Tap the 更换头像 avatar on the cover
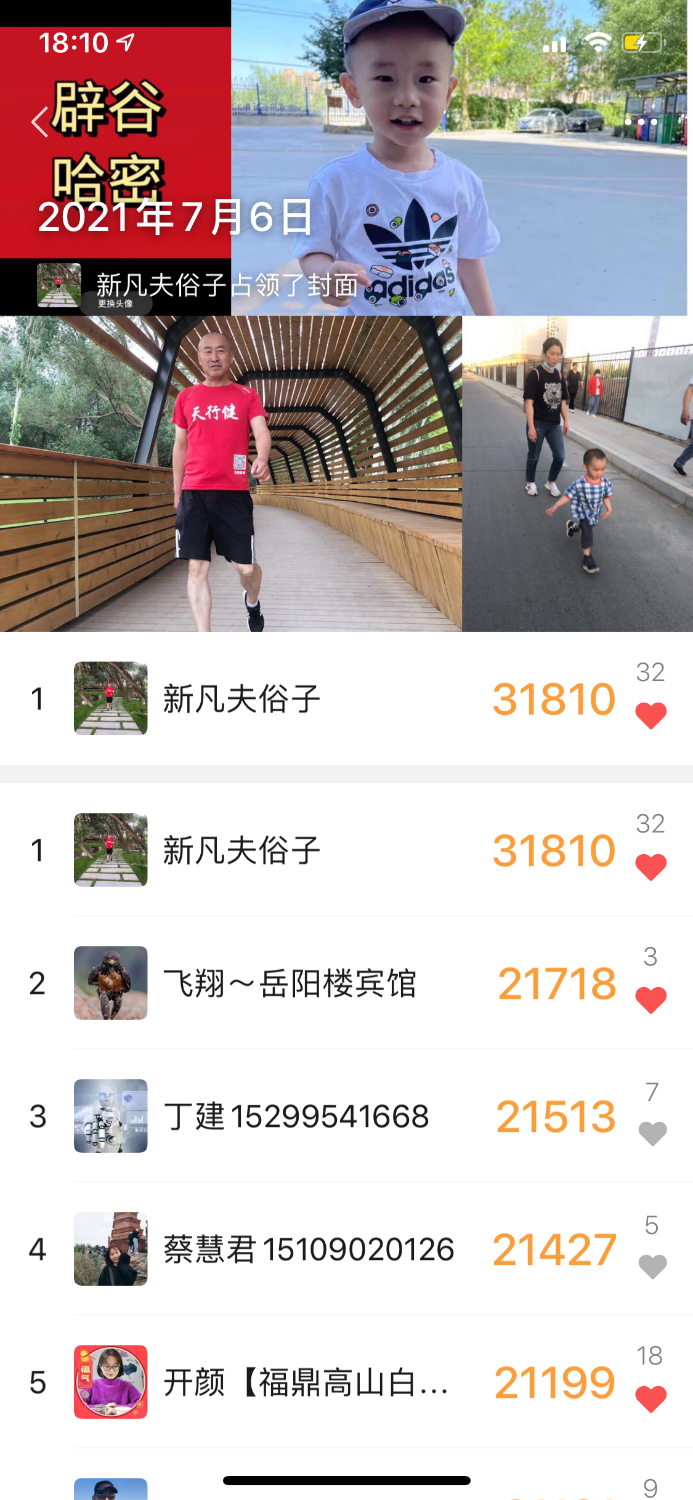 [59, 285]
